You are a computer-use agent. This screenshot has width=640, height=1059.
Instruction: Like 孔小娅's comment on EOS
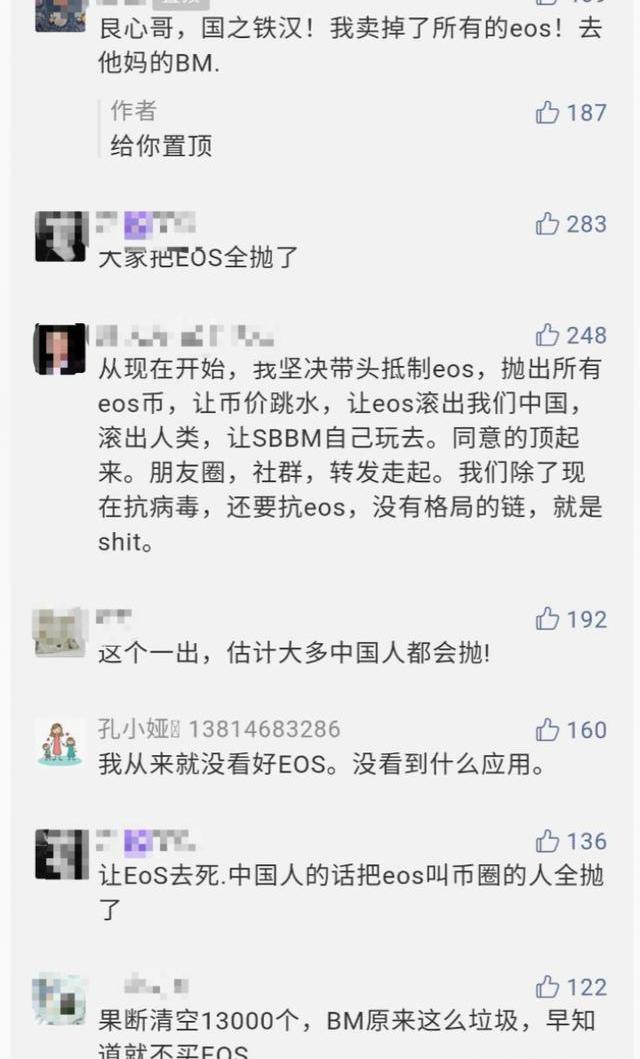547,730
